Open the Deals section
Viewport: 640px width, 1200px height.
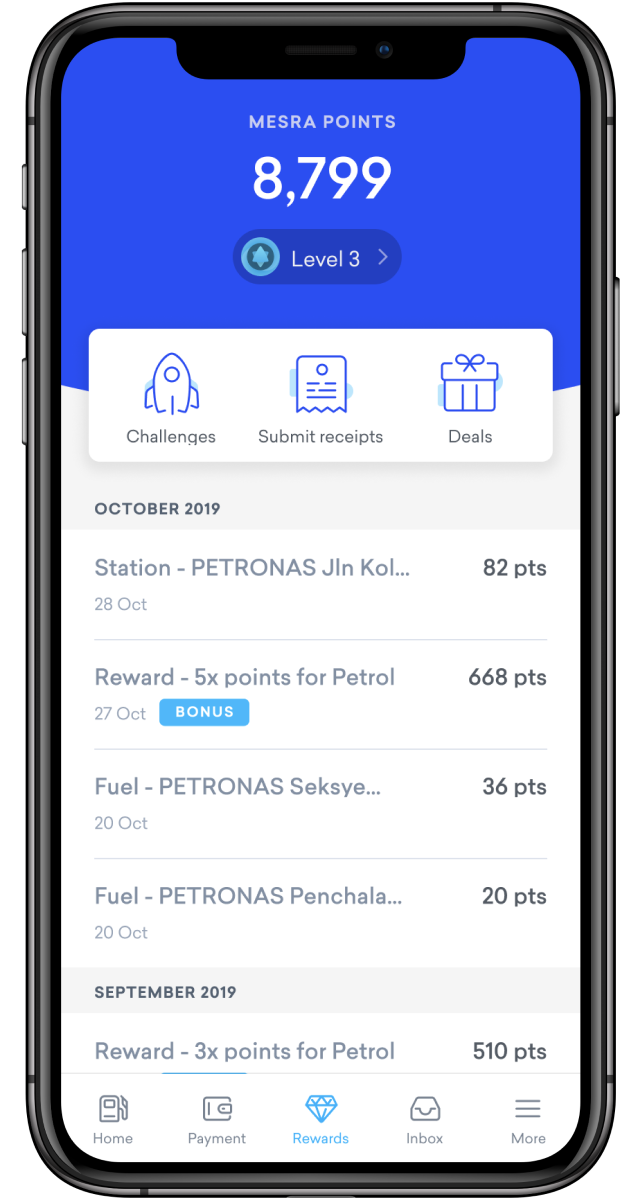tap(470, 398)
